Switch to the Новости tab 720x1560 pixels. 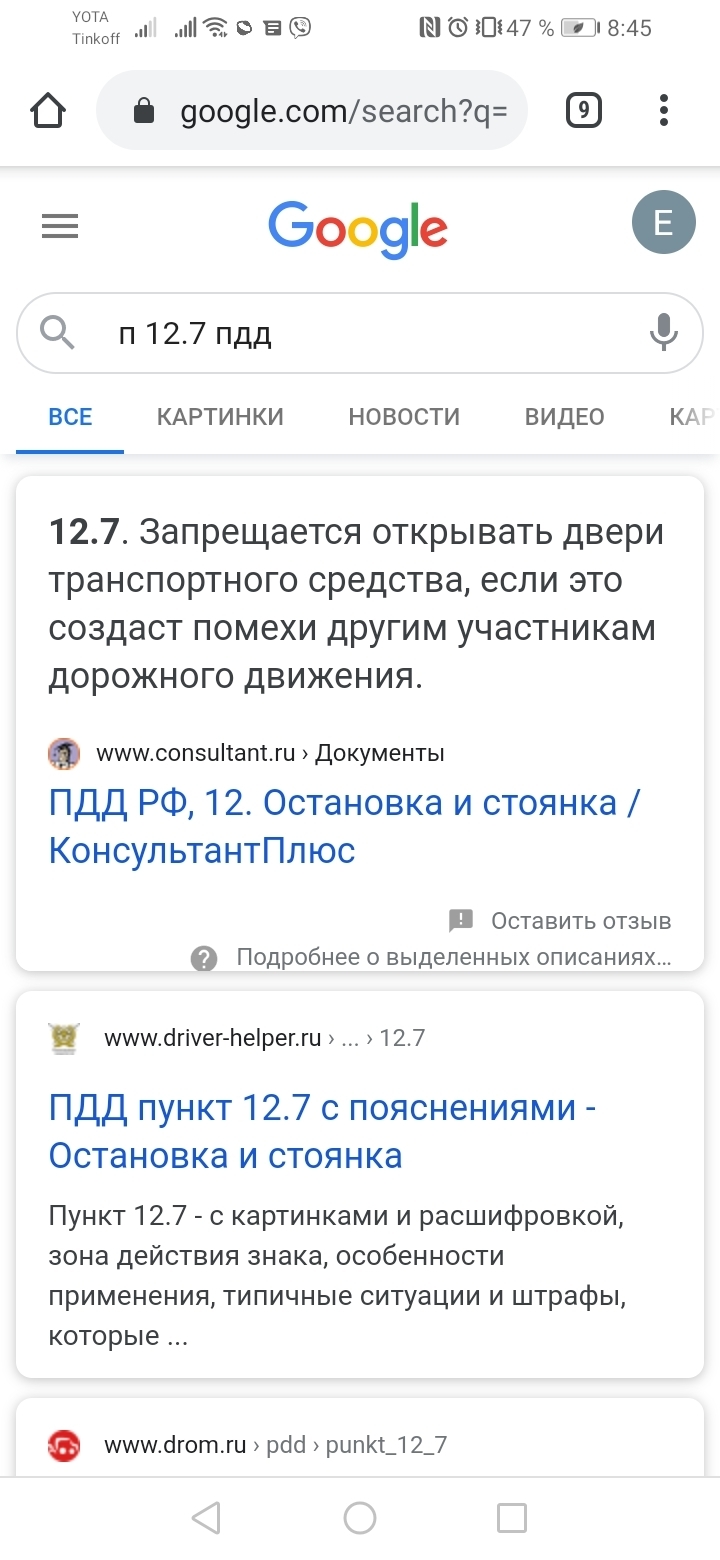(x=404, y=417)
